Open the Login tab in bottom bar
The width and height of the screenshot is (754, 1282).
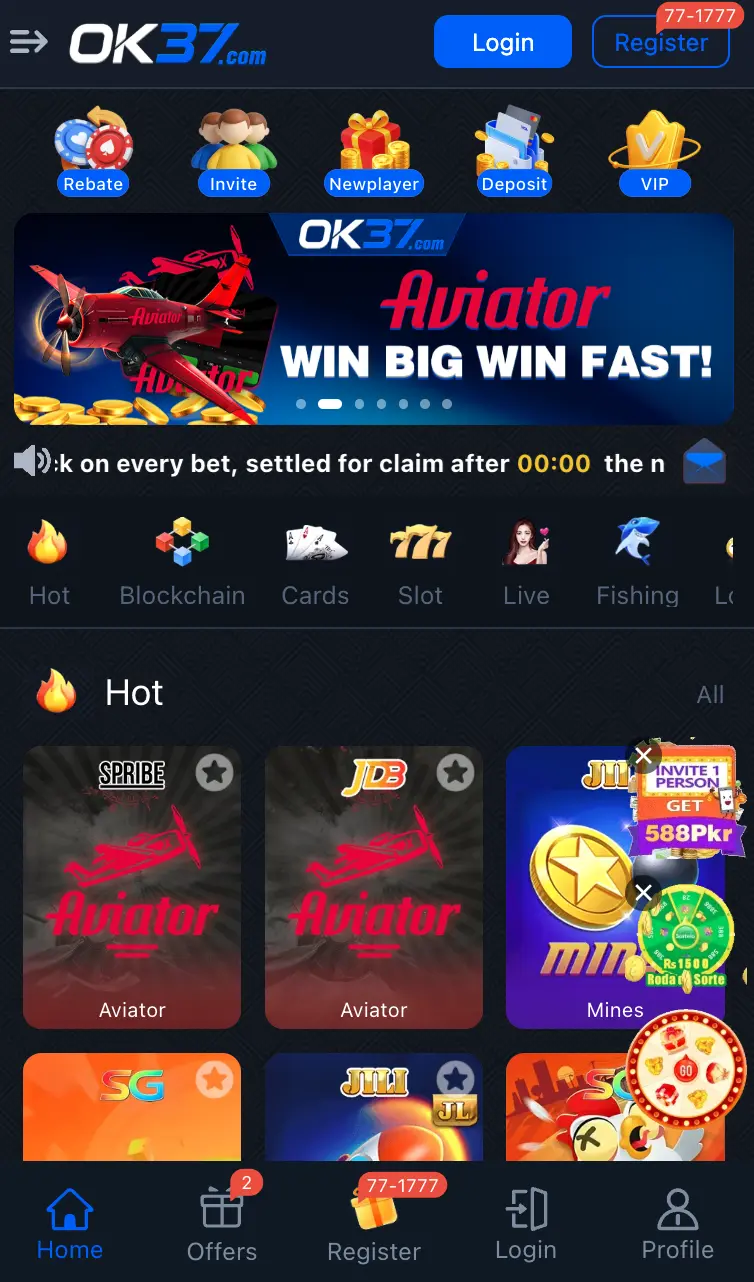tap(526, 1222)
